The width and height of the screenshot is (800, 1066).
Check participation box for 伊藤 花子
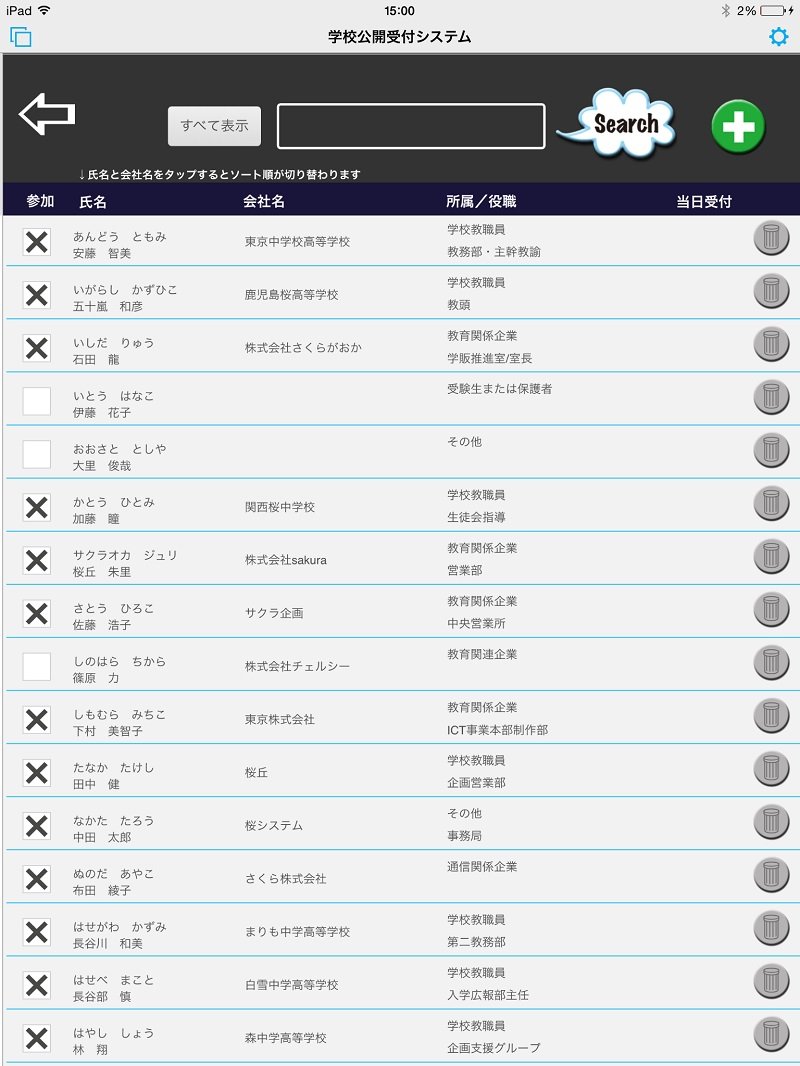pos(37,401)
